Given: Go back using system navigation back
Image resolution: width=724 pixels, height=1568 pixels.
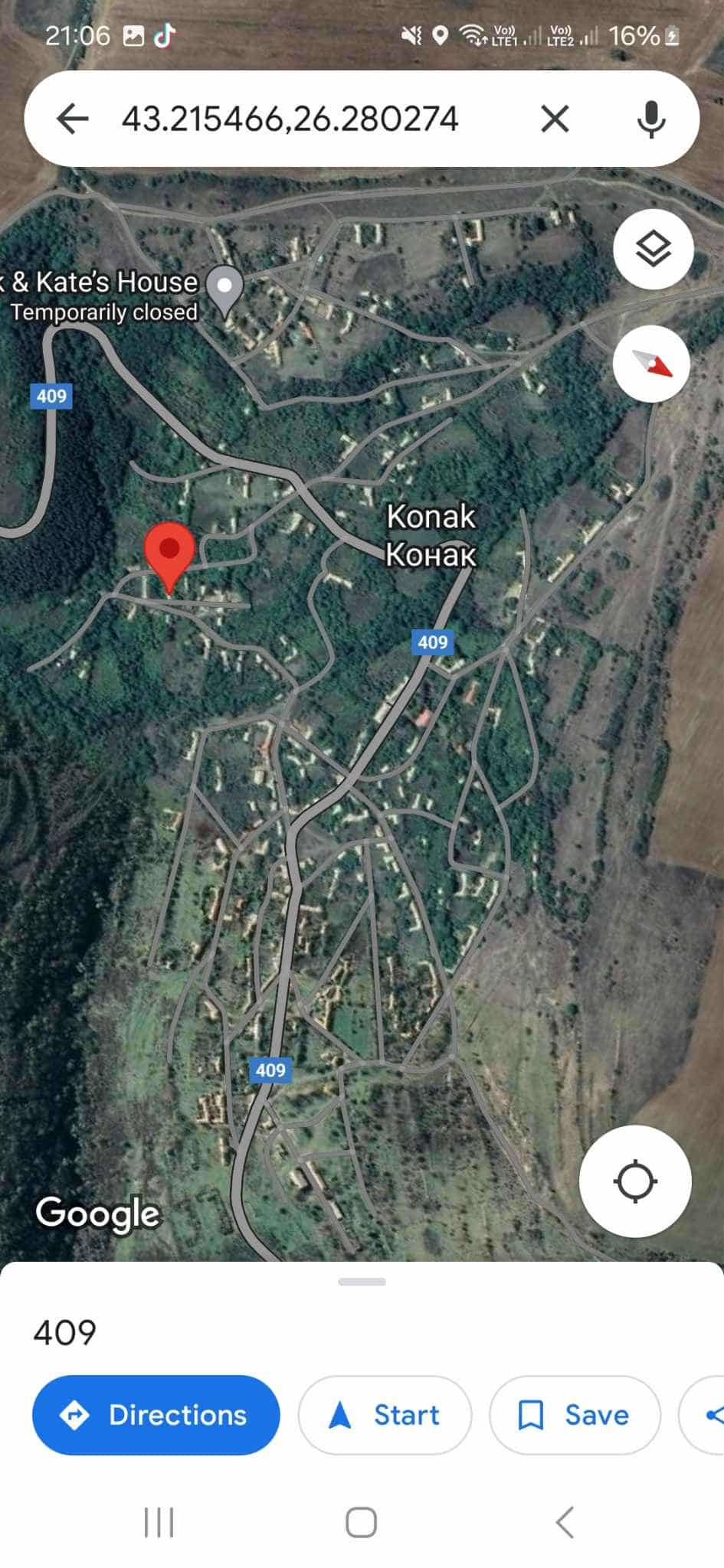Looking at the screenshot, I should click(565, 1522).
